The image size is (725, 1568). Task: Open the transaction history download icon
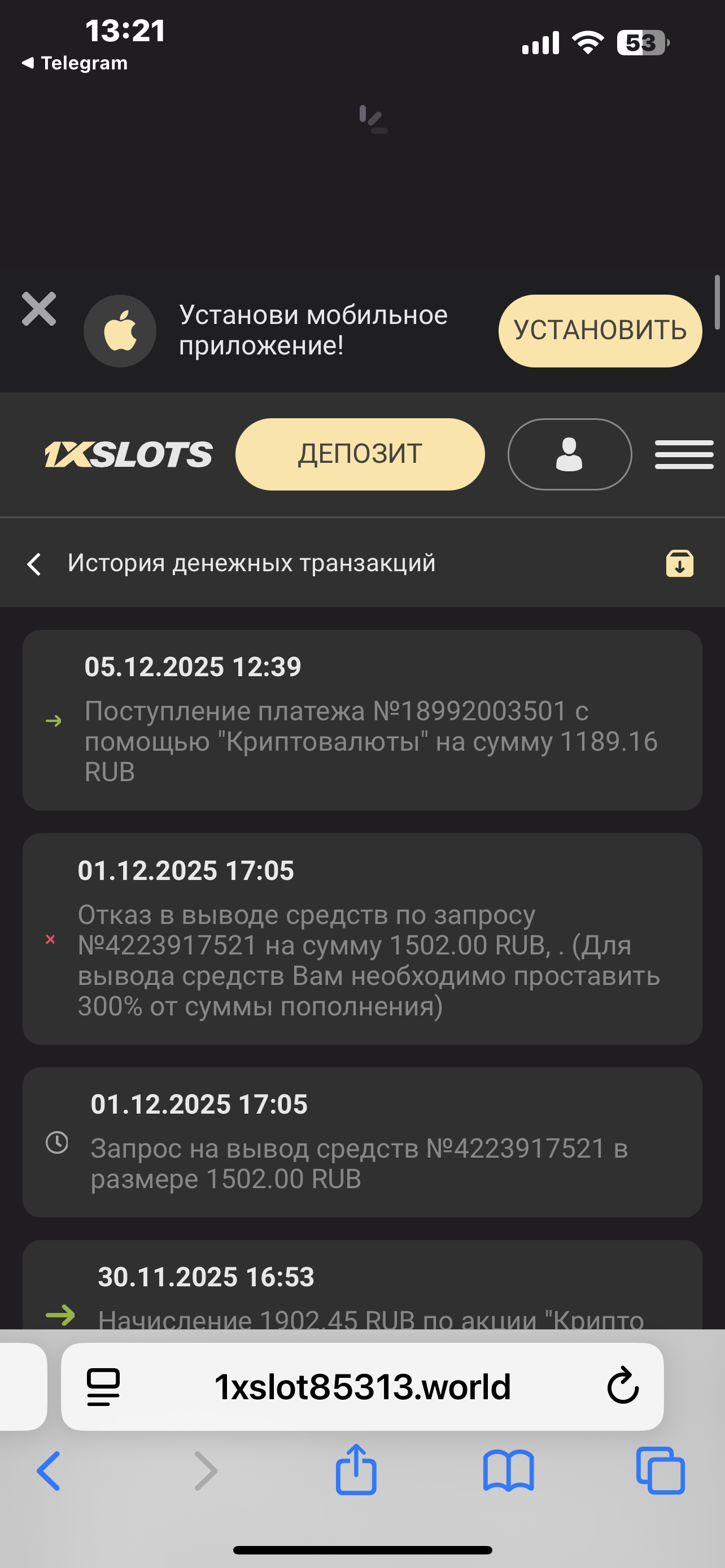679,564
